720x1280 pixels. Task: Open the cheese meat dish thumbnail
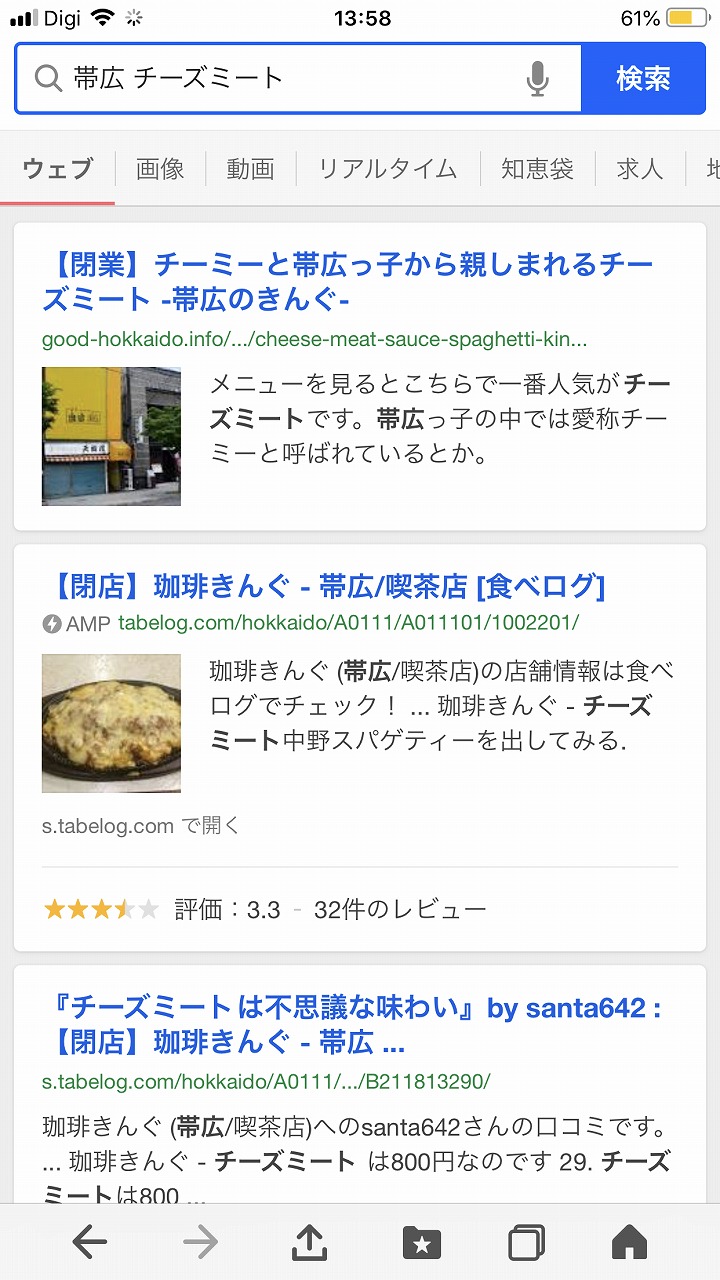point(111,723)
